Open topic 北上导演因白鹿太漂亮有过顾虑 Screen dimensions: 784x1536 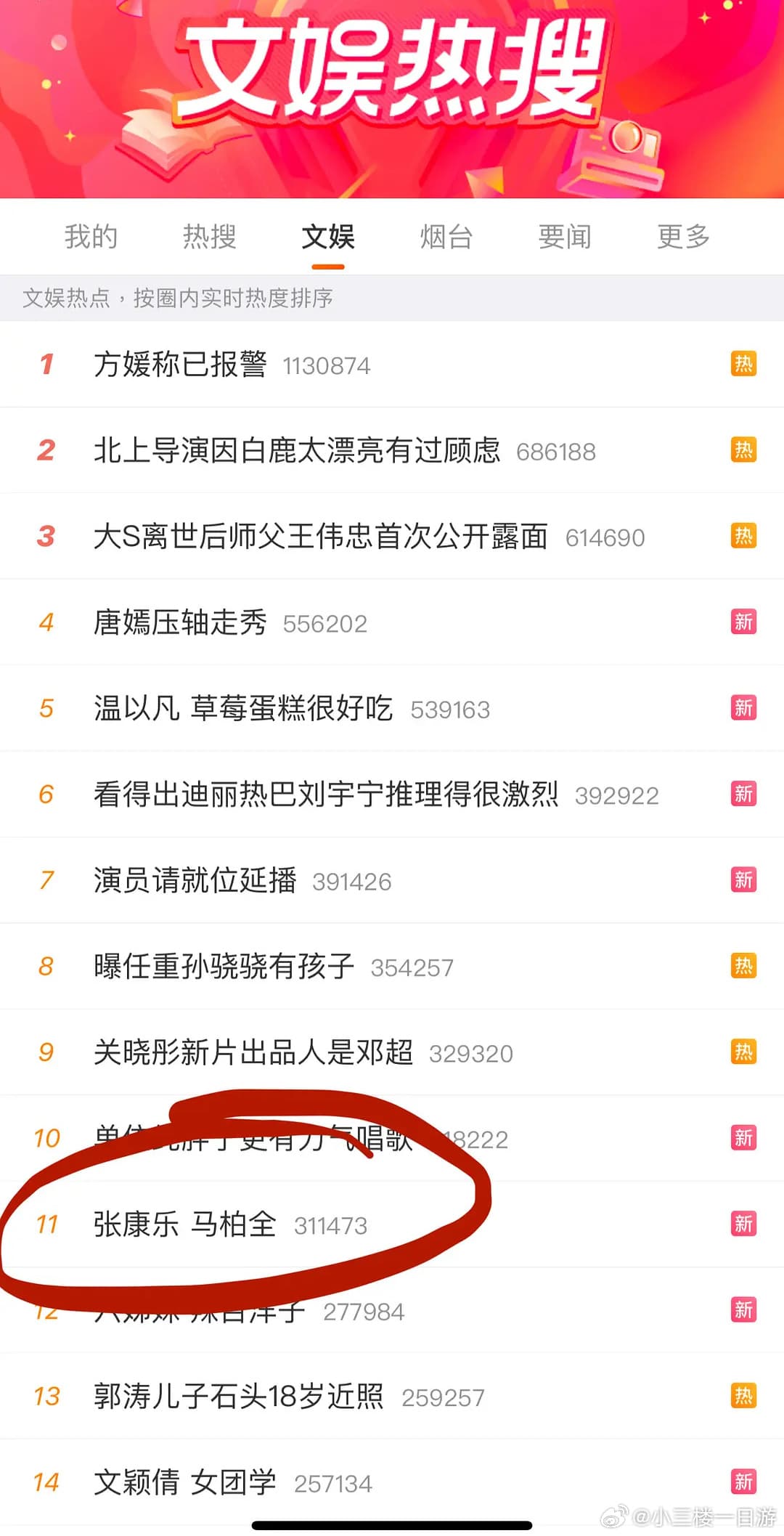[296, 450]
